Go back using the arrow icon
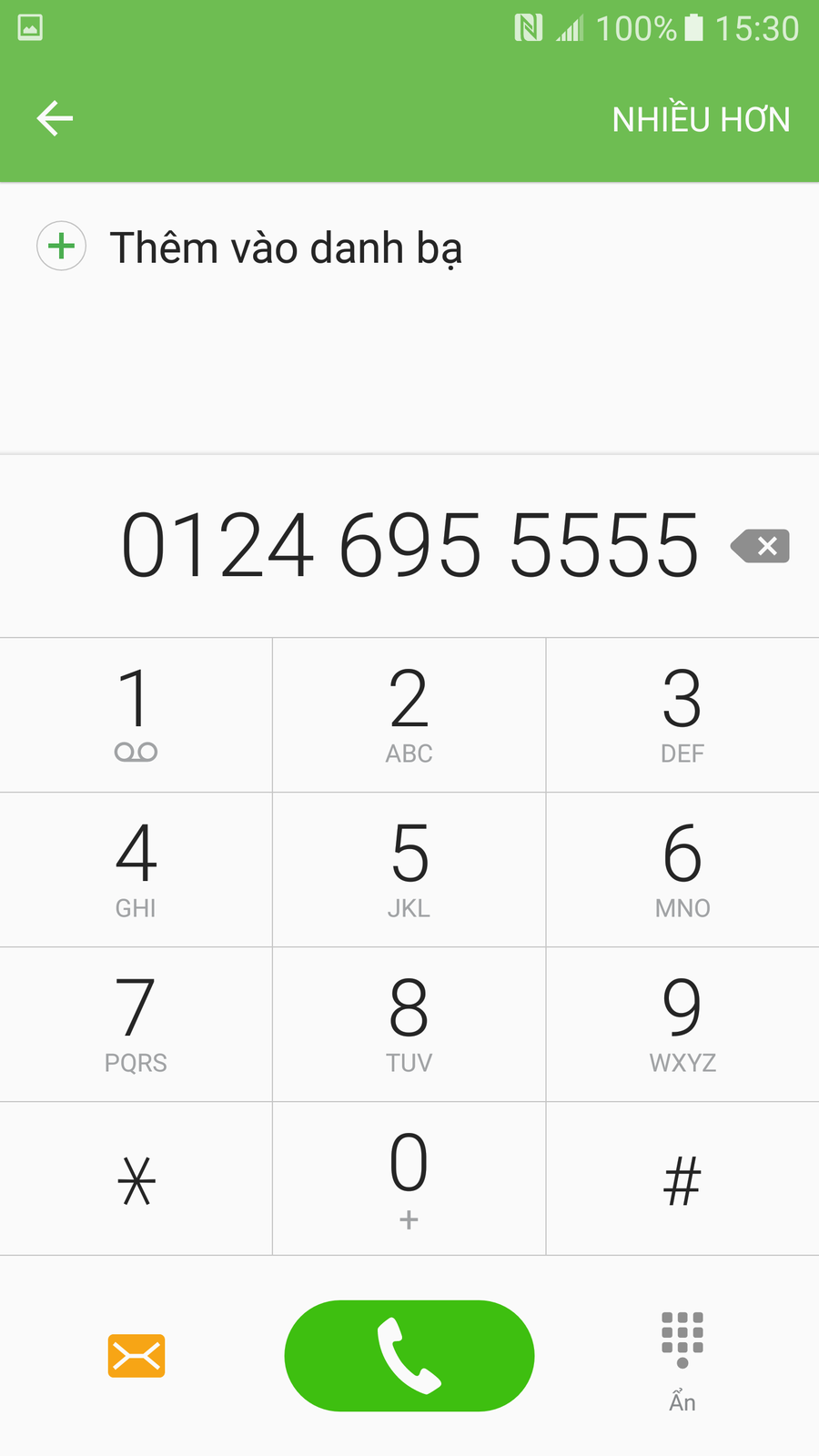Viewport: 819px width, 1456px height. (x=55, y=118)
